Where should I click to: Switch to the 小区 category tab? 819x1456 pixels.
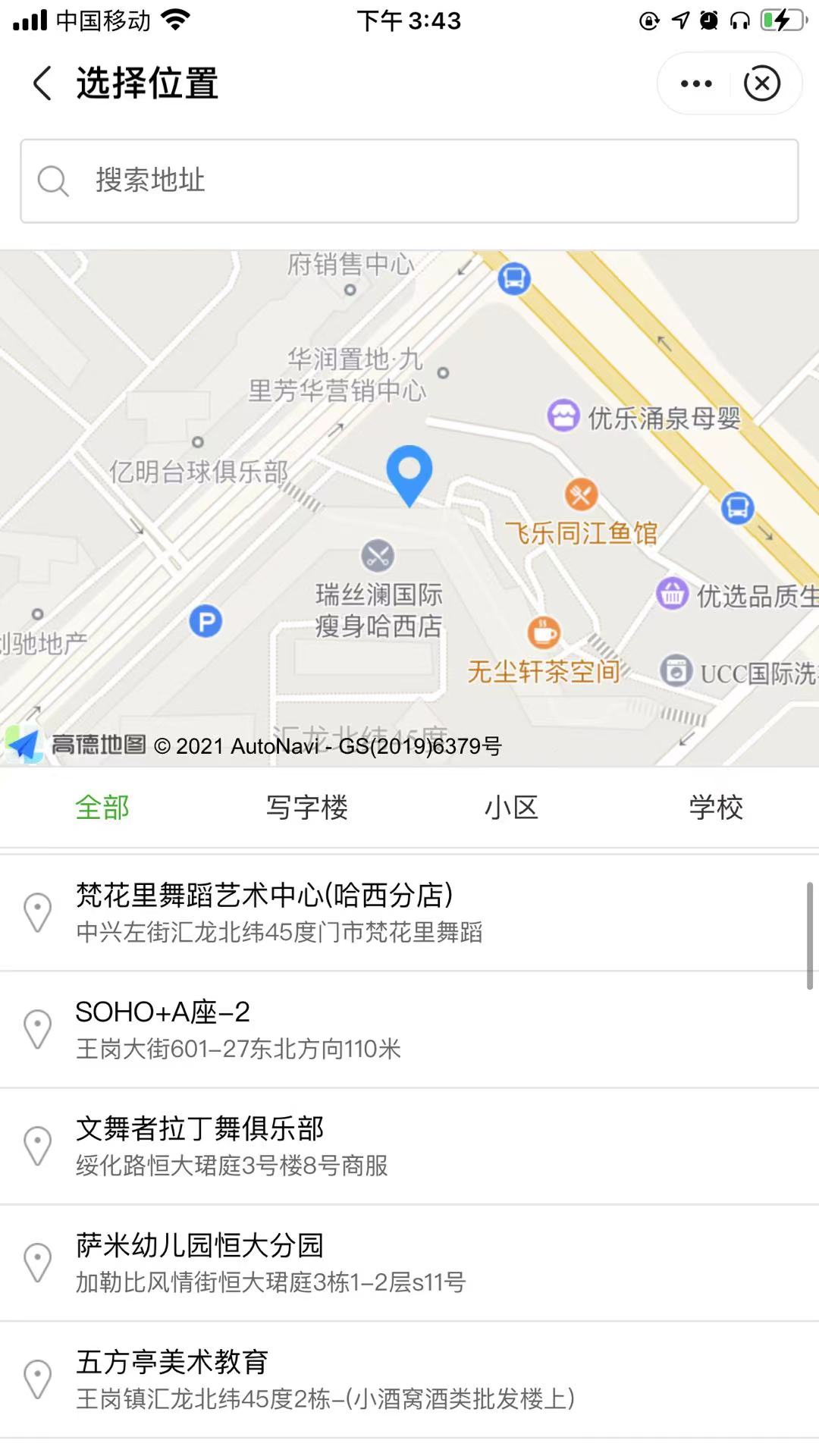512,808
